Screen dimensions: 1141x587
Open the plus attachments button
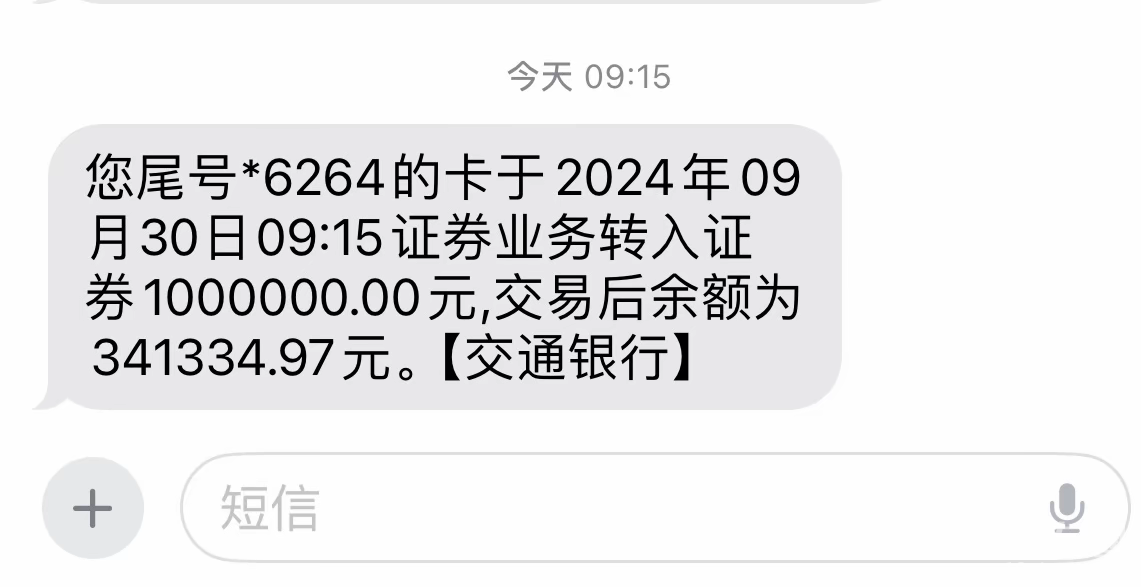(93, 508)
